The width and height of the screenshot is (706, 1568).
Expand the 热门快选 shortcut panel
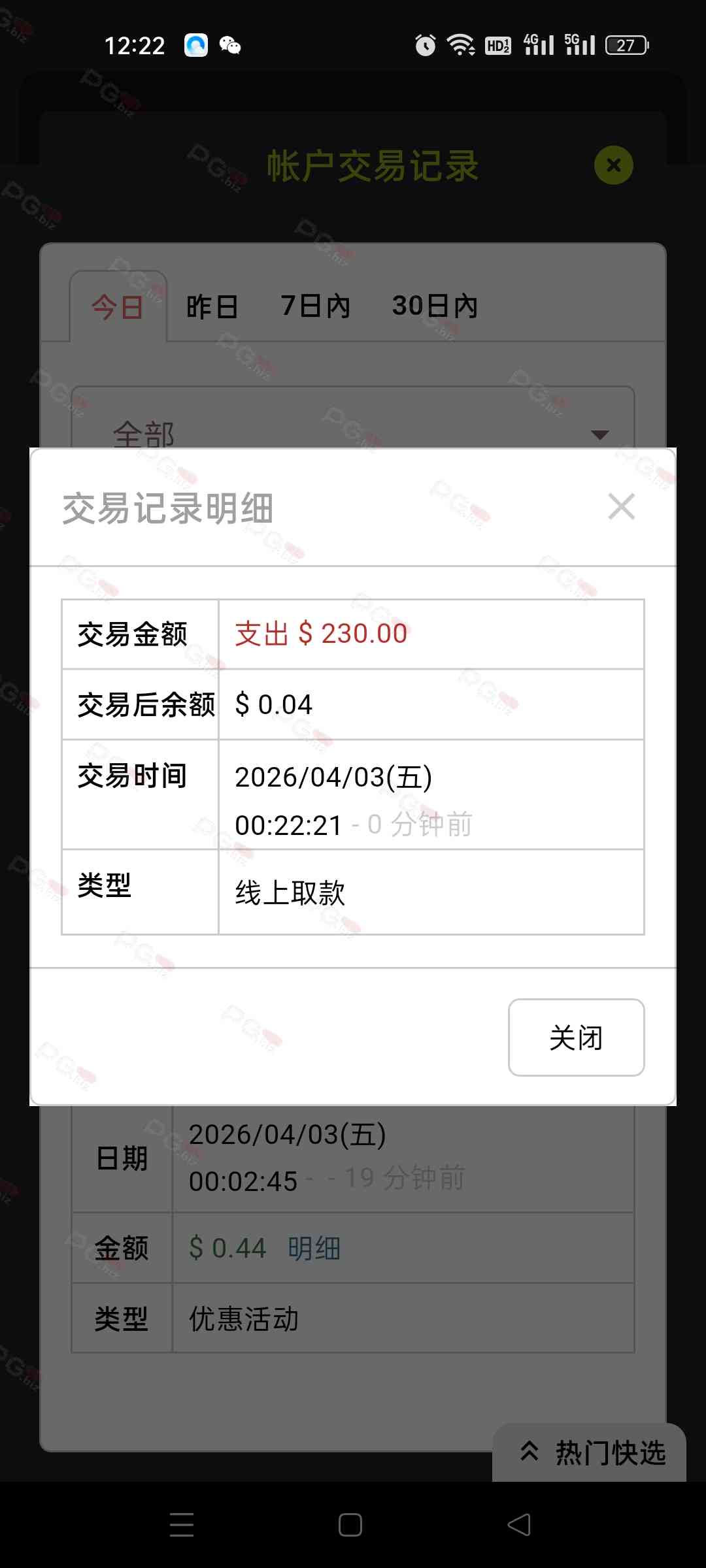click(590, 1452)
